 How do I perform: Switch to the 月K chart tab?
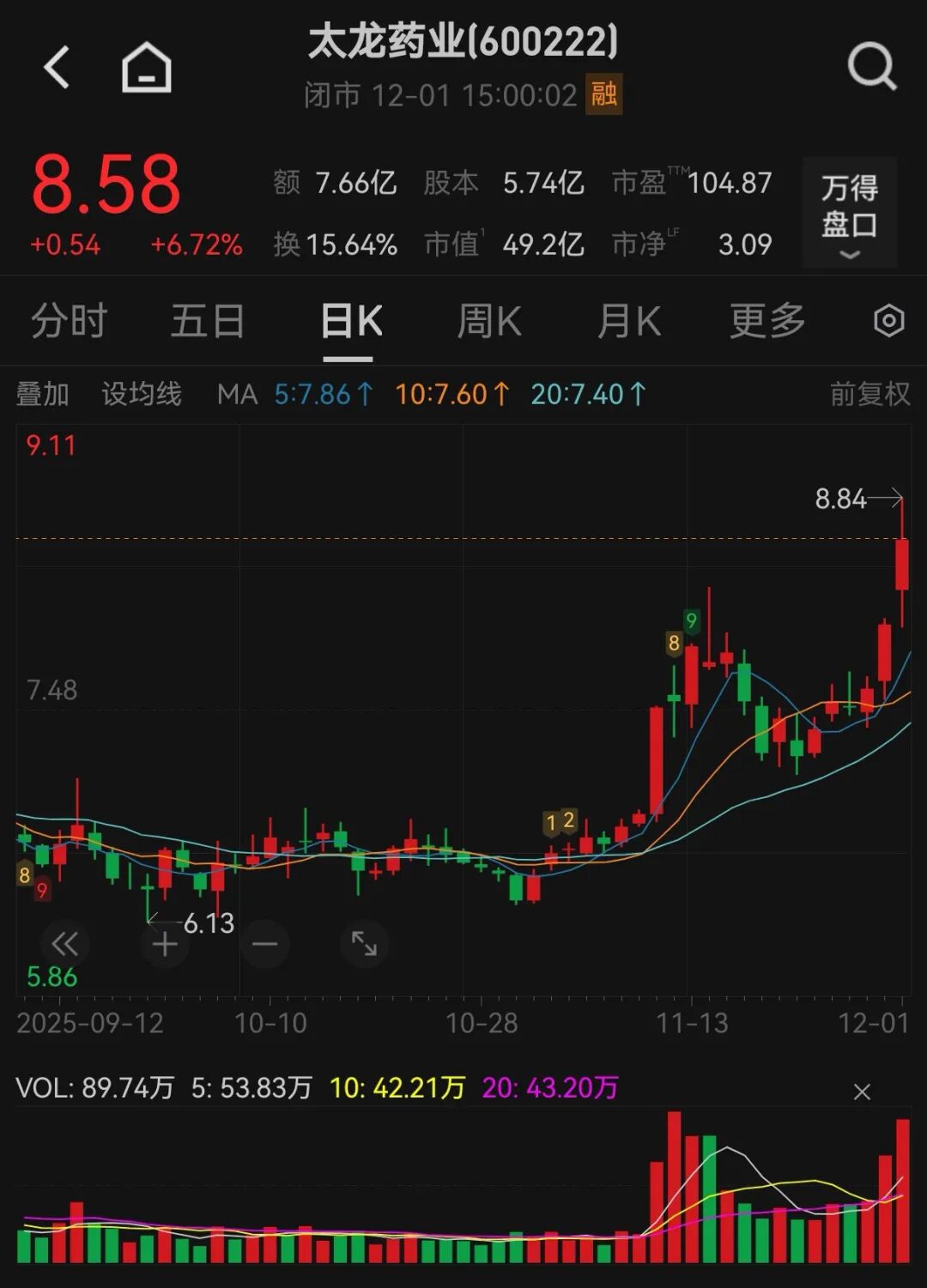[629, 322]
